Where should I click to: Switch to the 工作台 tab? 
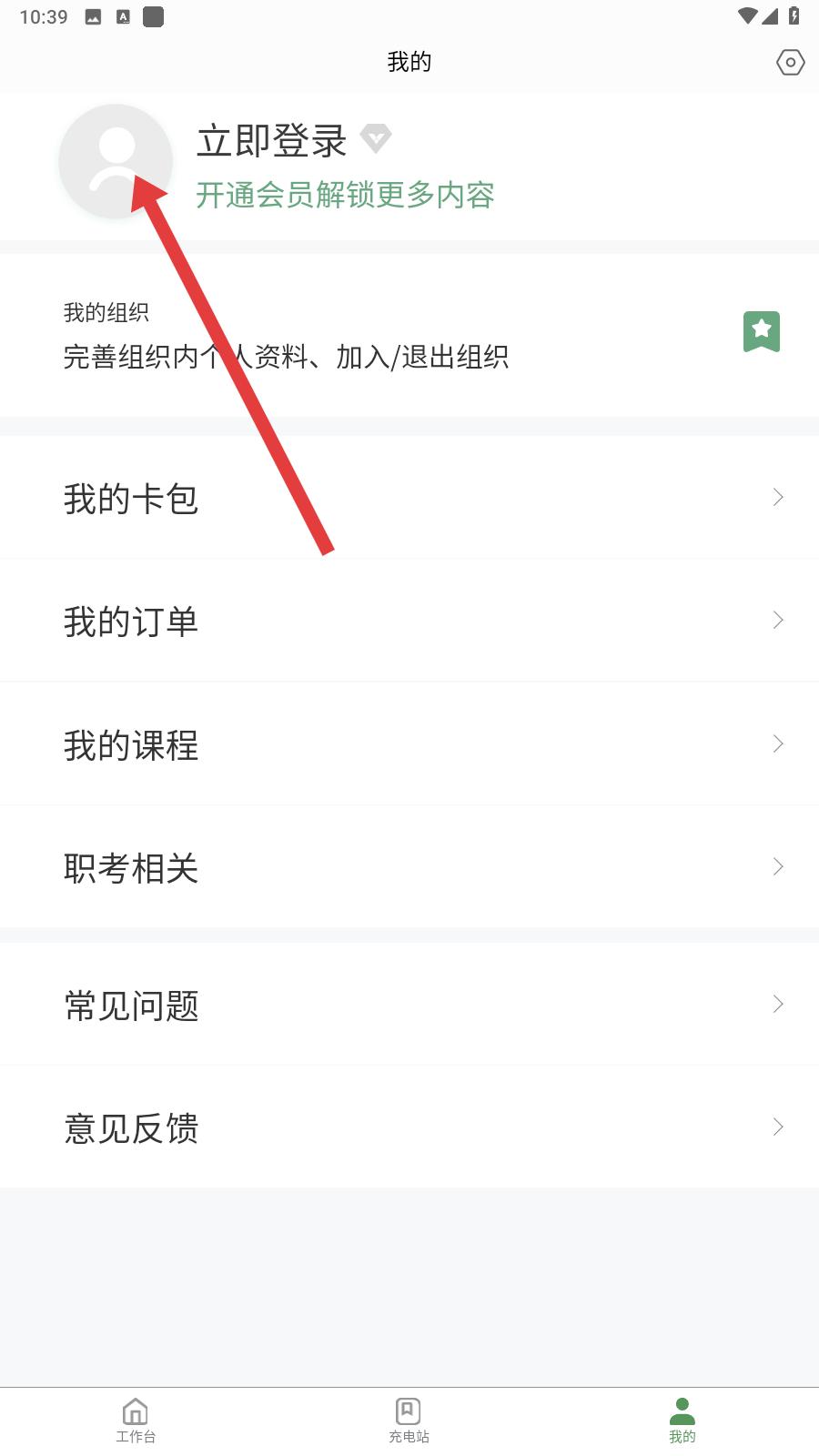coord(136,1421)
